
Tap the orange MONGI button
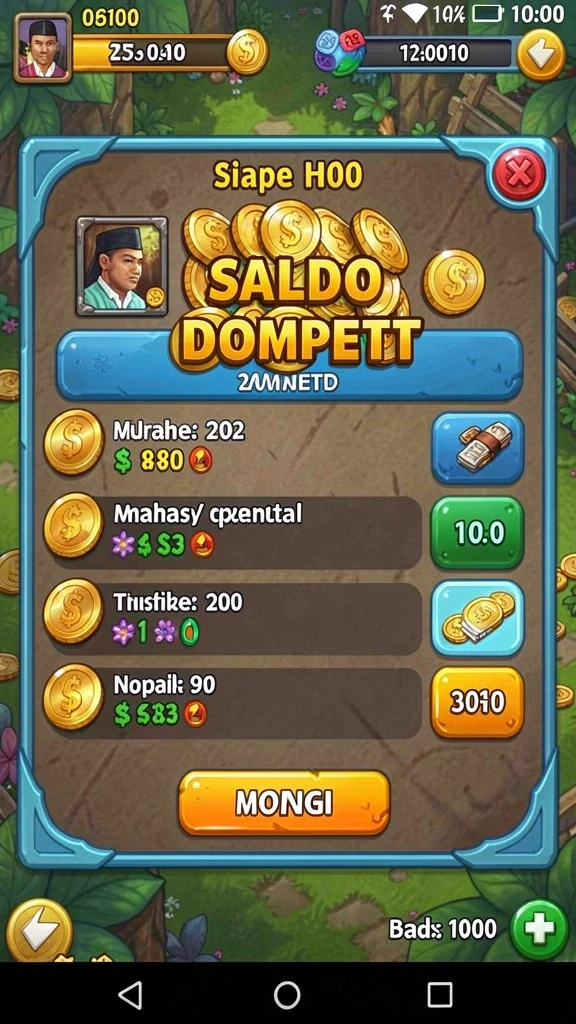[284, 803]
